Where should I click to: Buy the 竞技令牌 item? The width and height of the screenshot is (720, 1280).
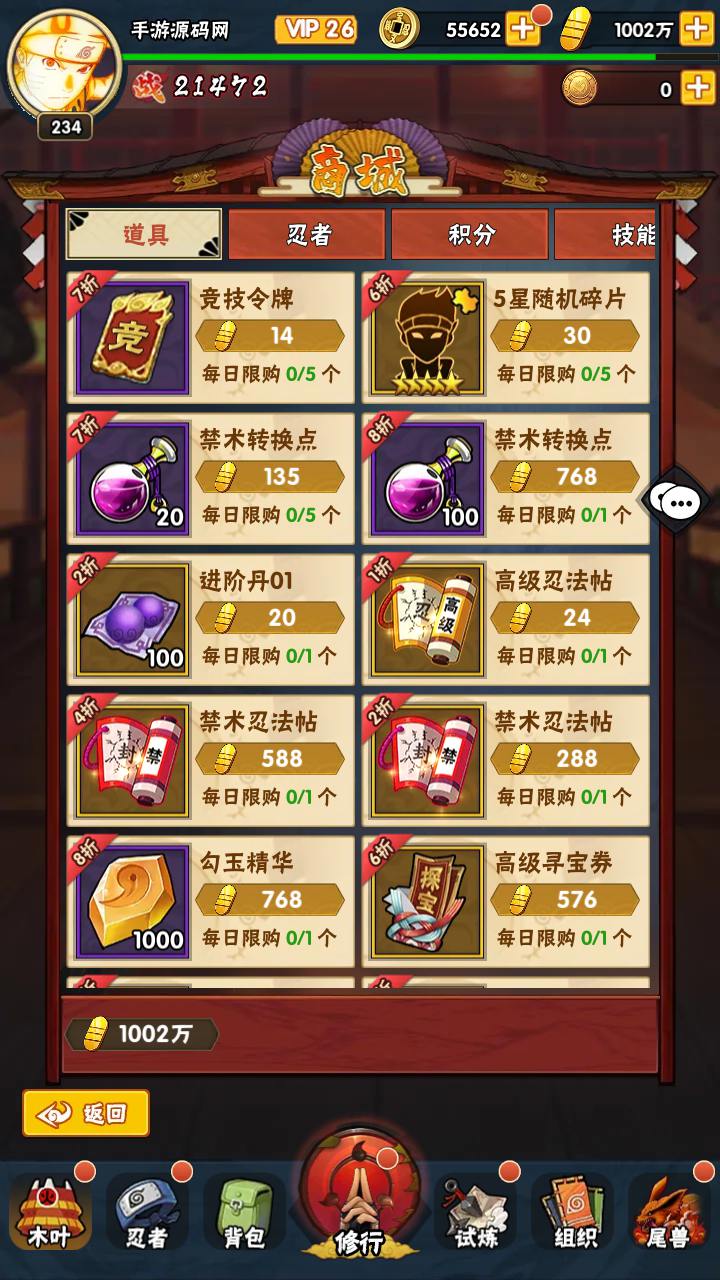click(x=210, y=337)
